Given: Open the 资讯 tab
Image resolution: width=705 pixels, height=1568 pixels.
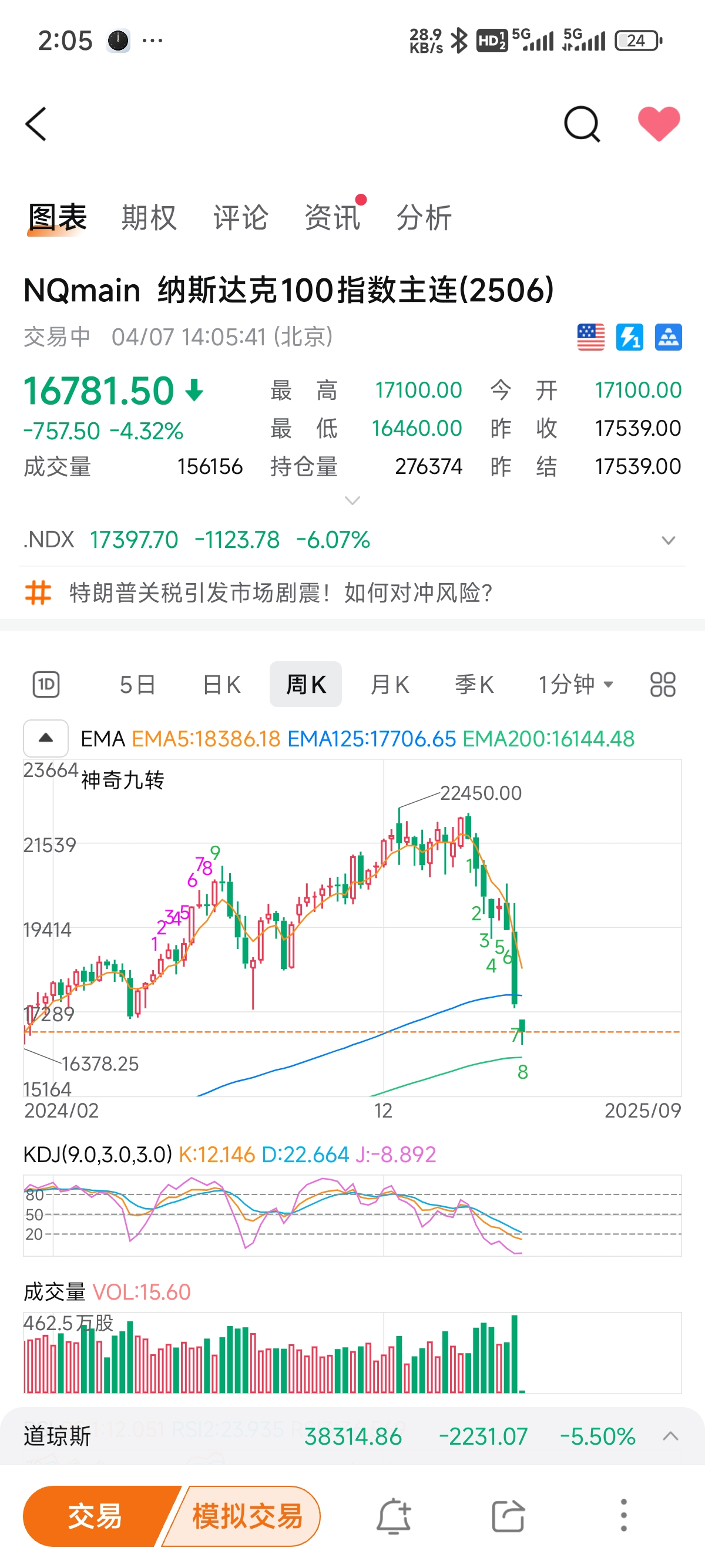Looking at the screenshot, I should coord(333,217).
